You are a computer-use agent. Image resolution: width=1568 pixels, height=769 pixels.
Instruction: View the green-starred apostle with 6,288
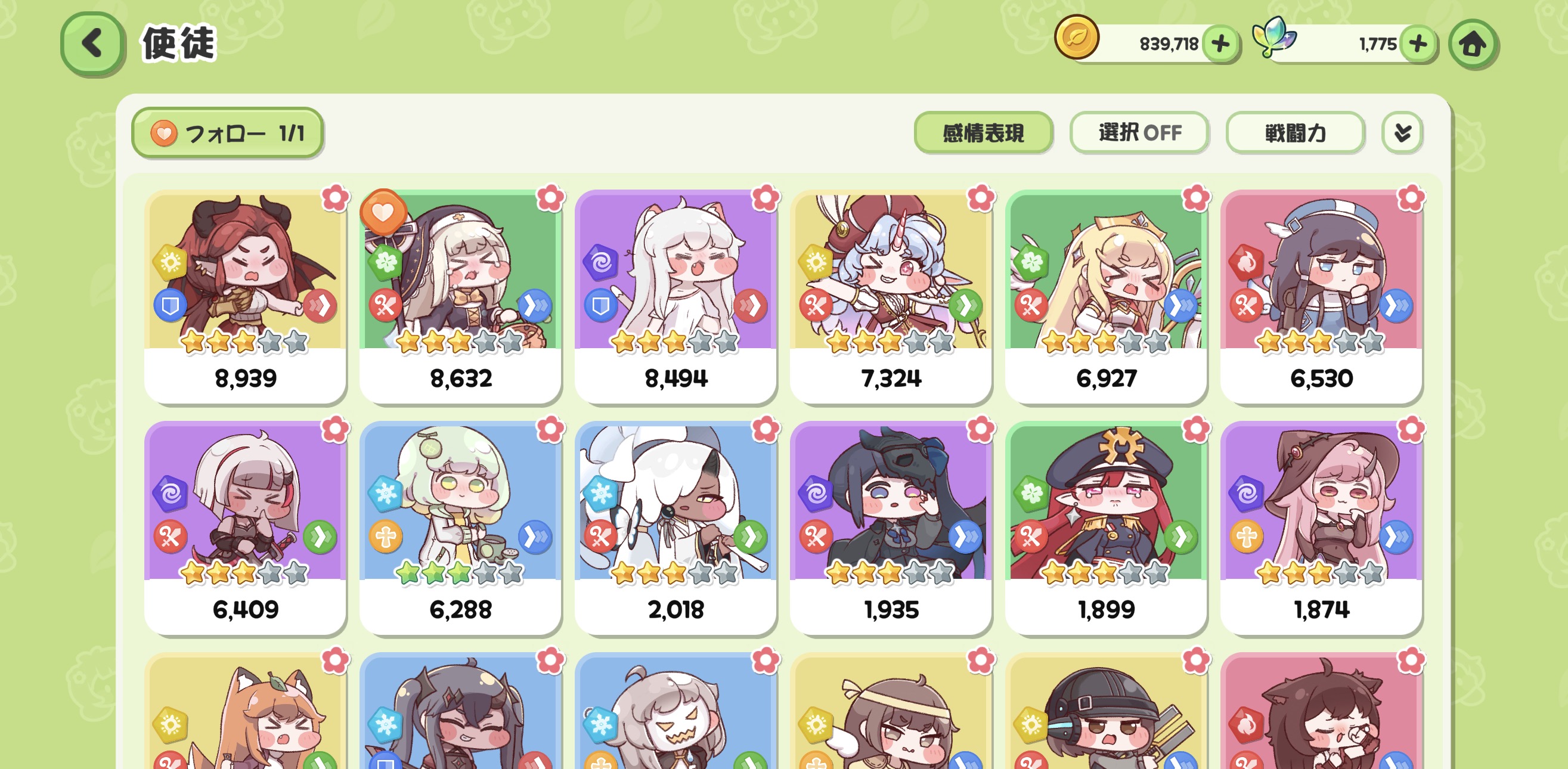coord(460,528)
